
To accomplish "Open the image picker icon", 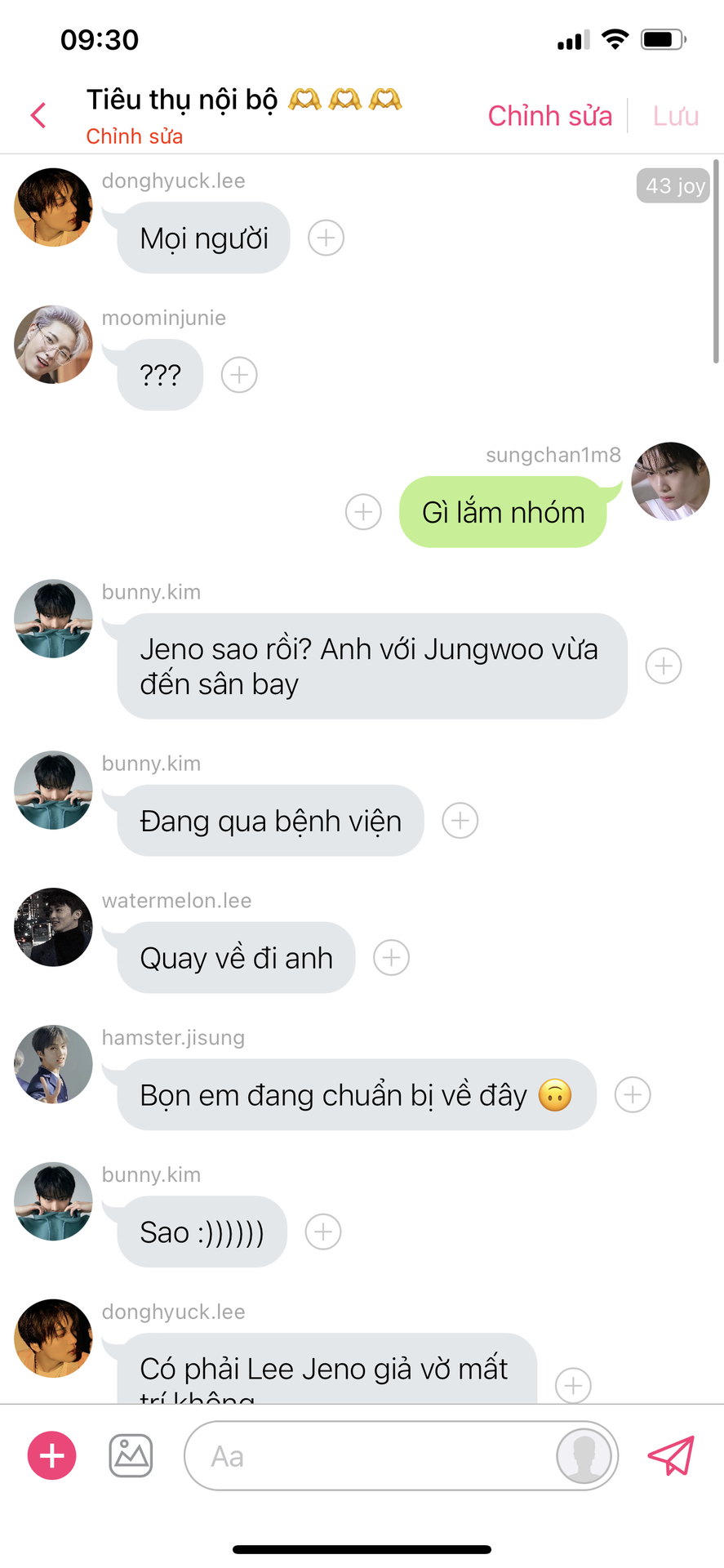I will (x=131, y=1455).
